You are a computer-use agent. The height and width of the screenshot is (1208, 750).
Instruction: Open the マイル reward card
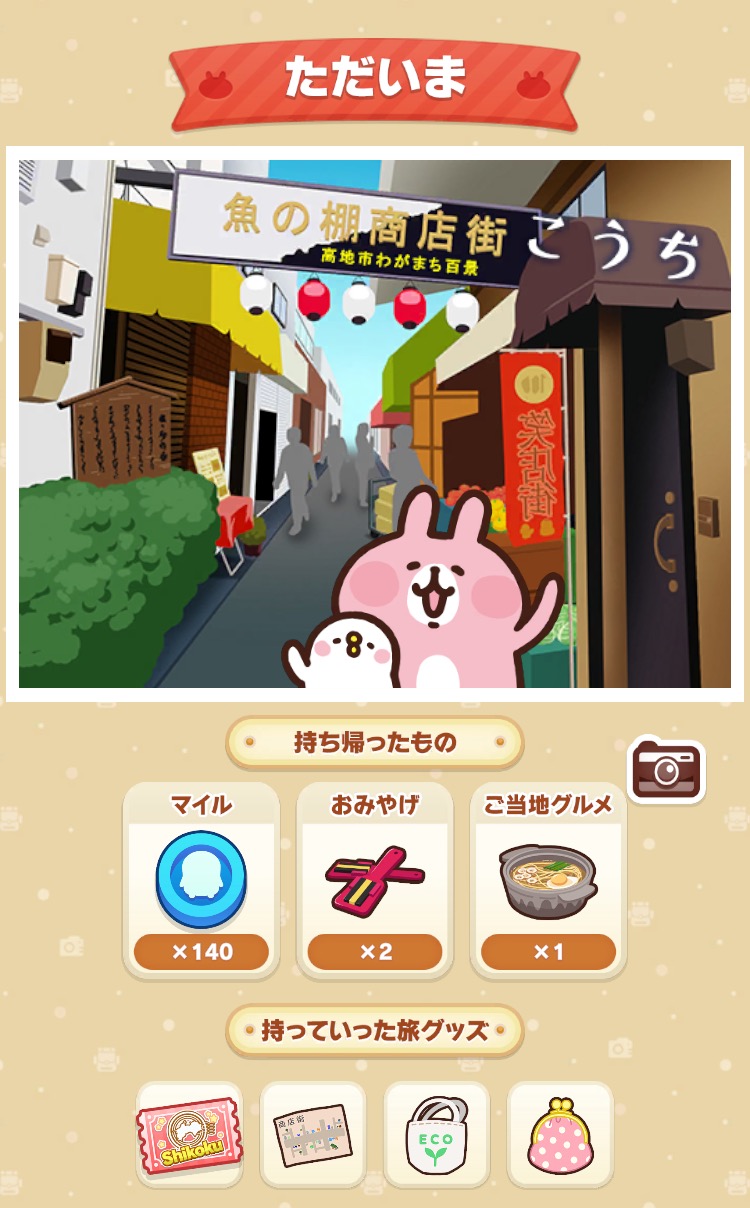click(201, 881)
